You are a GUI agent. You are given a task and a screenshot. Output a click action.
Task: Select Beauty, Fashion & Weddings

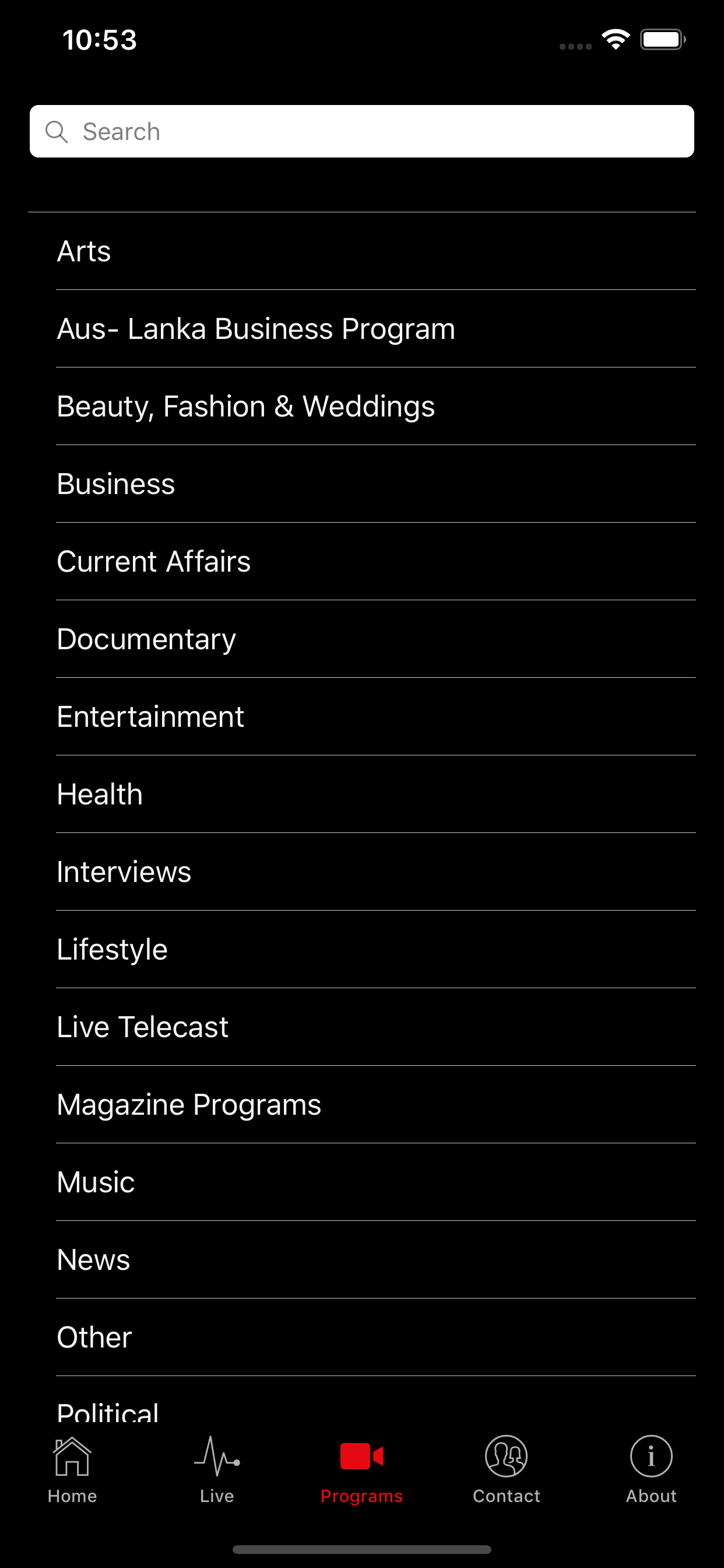(x=362, y=406)
